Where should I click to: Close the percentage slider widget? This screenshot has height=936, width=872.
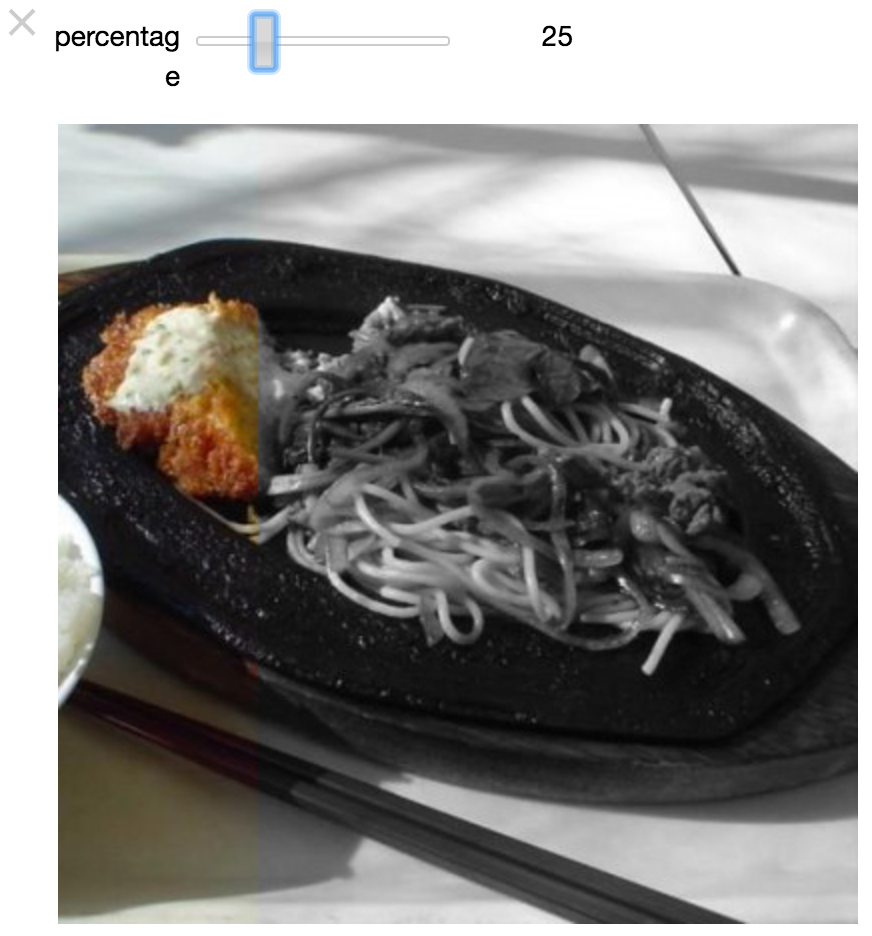[22, 23]
